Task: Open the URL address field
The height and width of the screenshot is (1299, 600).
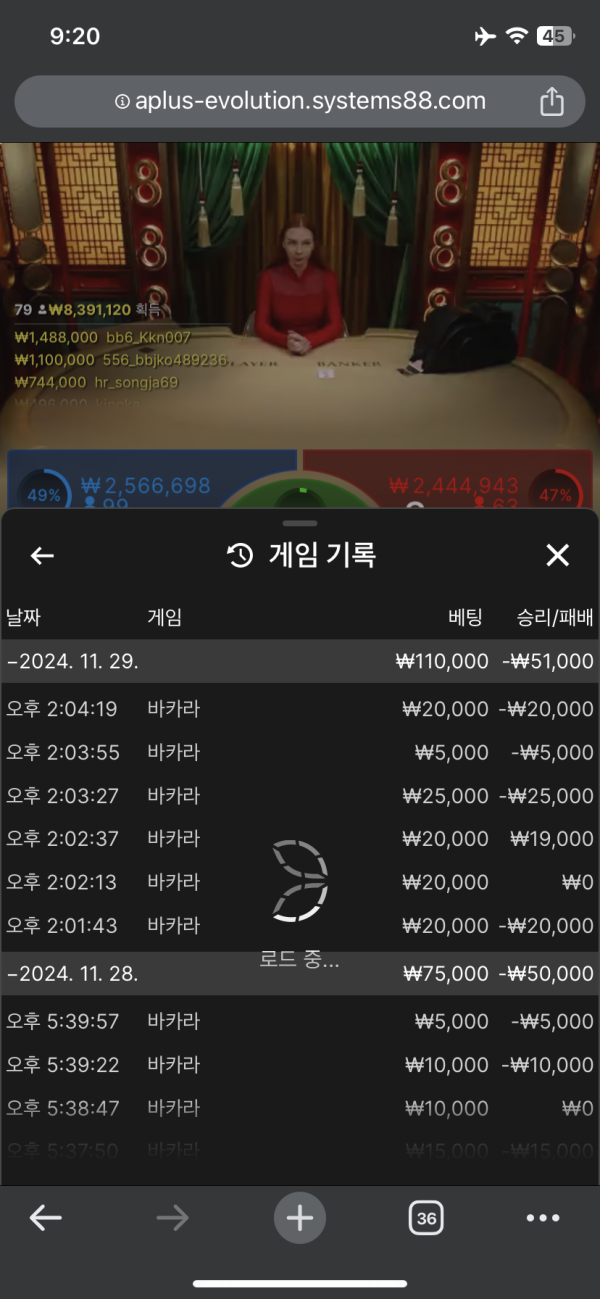Action: (300, 101)
